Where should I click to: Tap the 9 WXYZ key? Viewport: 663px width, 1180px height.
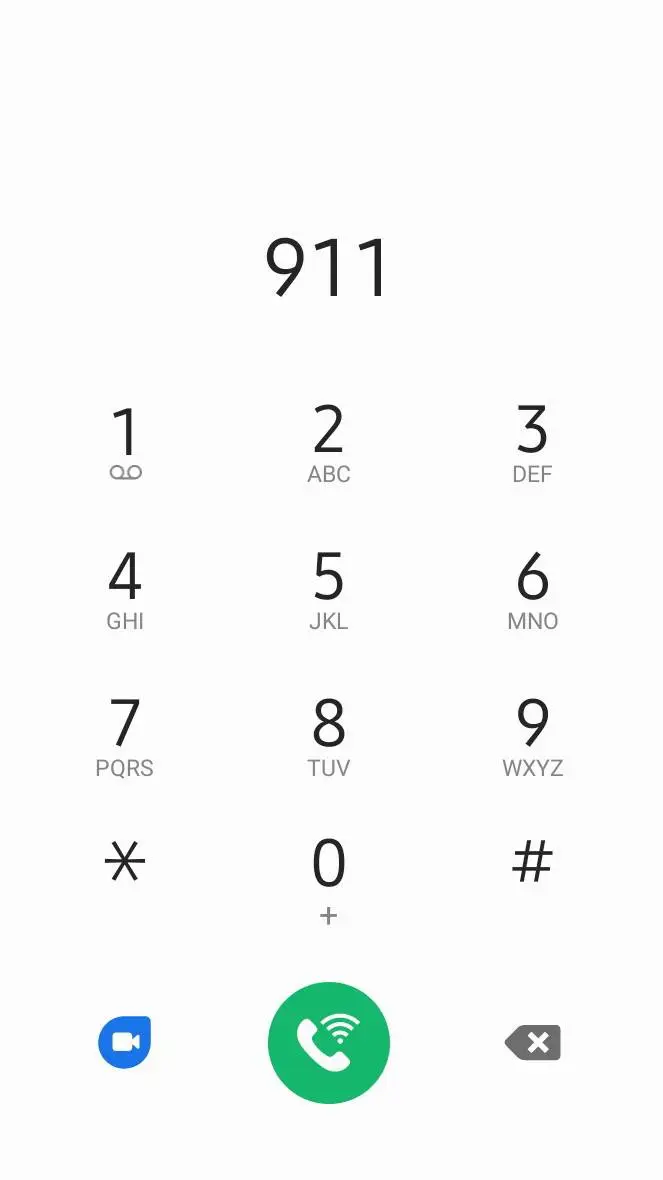pyautogui.click(x=532, y=736)
